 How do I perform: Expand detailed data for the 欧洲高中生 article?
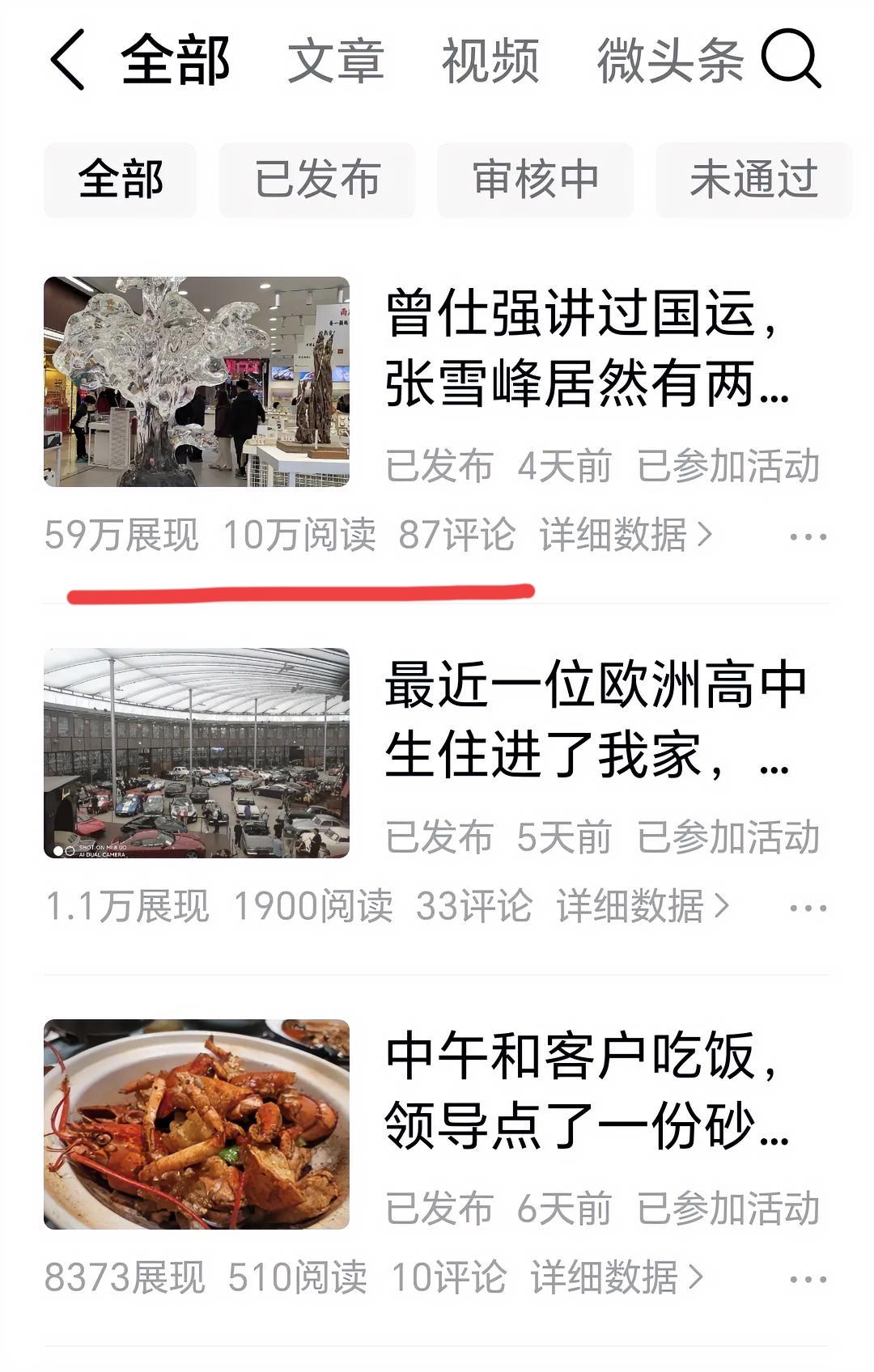point(639,908)
